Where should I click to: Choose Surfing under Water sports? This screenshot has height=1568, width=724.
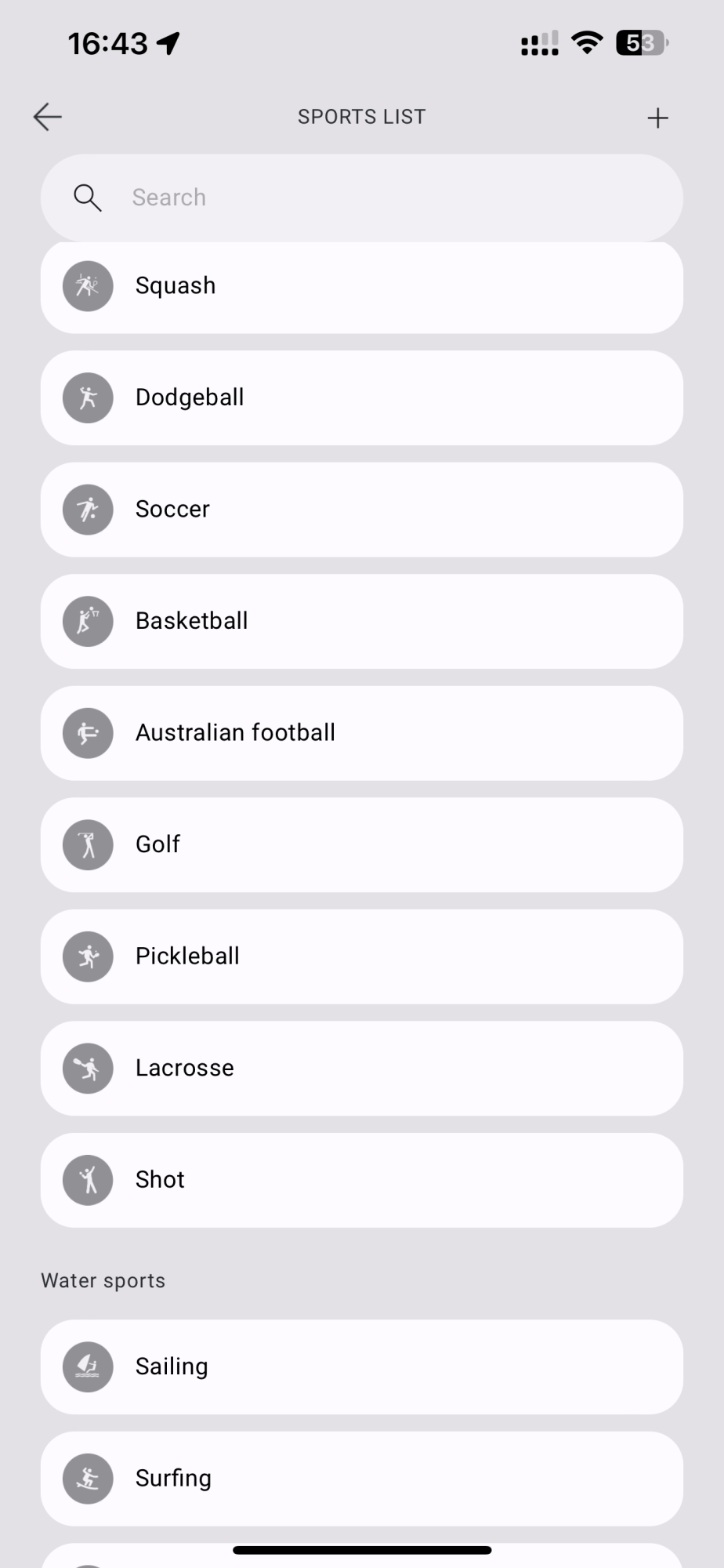pyautogui.click(x=360, y=1478)
